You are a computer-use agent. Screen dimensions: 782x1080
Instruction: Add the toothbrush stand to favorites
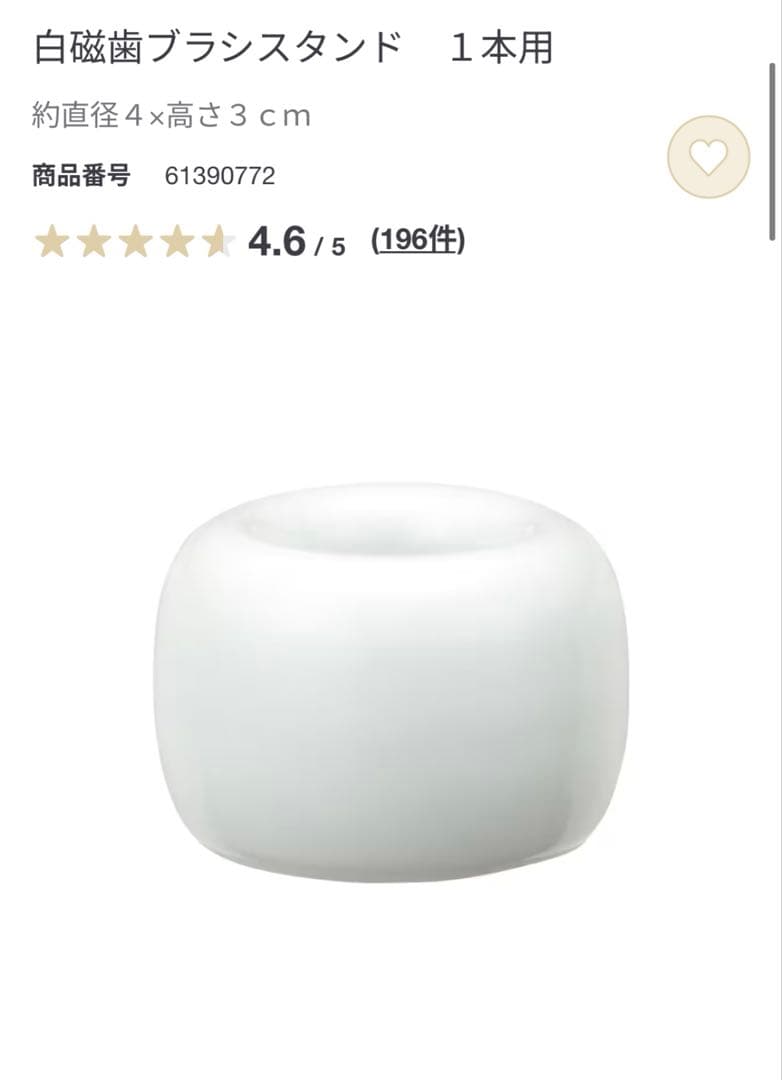(708, 157)
